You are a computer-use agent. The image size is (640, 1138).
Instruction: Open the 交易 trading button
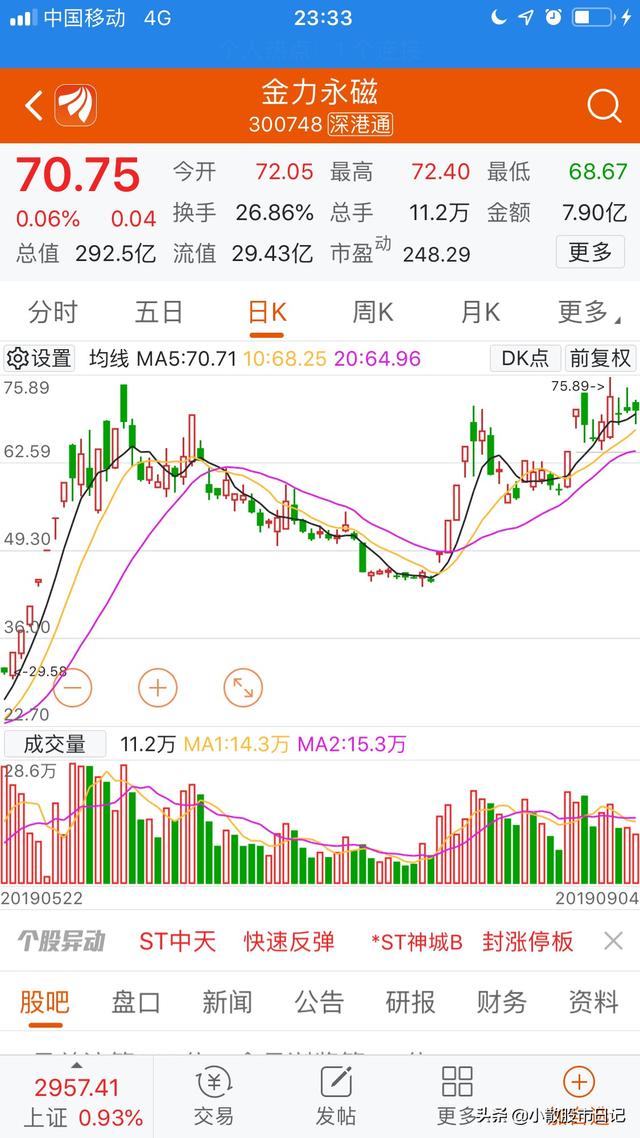pos(213,1096)
